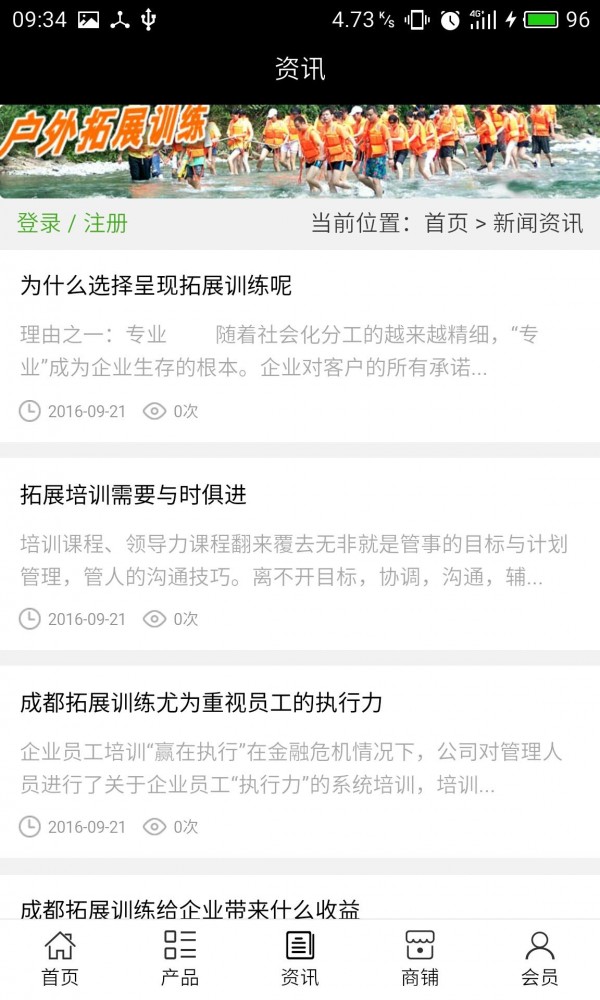Go to the 商铺 shops tab
Image resolution: width=600 pixels, height=1000 pixels.
click(x=420, y=958)
